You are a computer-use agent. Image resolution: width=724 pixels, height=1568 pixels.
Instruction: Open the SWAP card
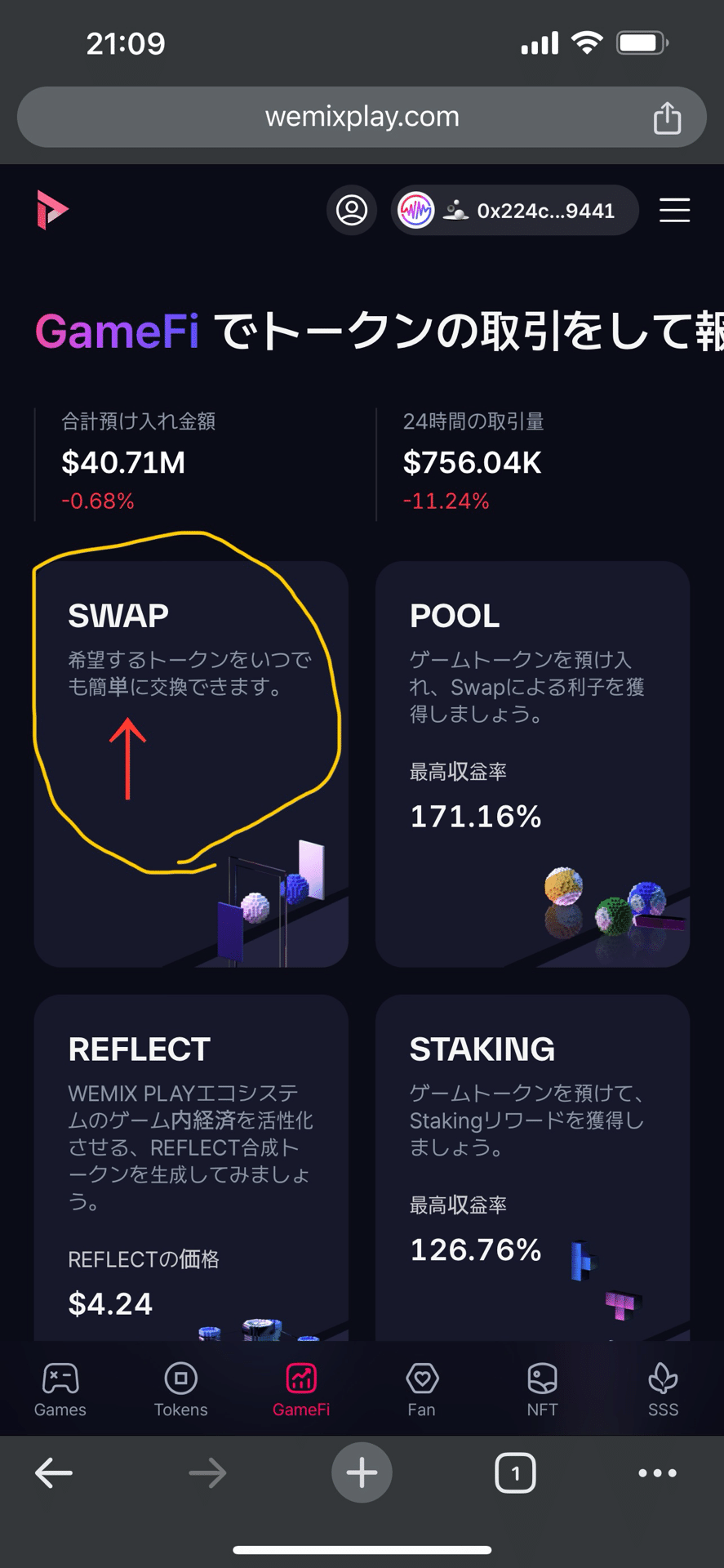191,764
